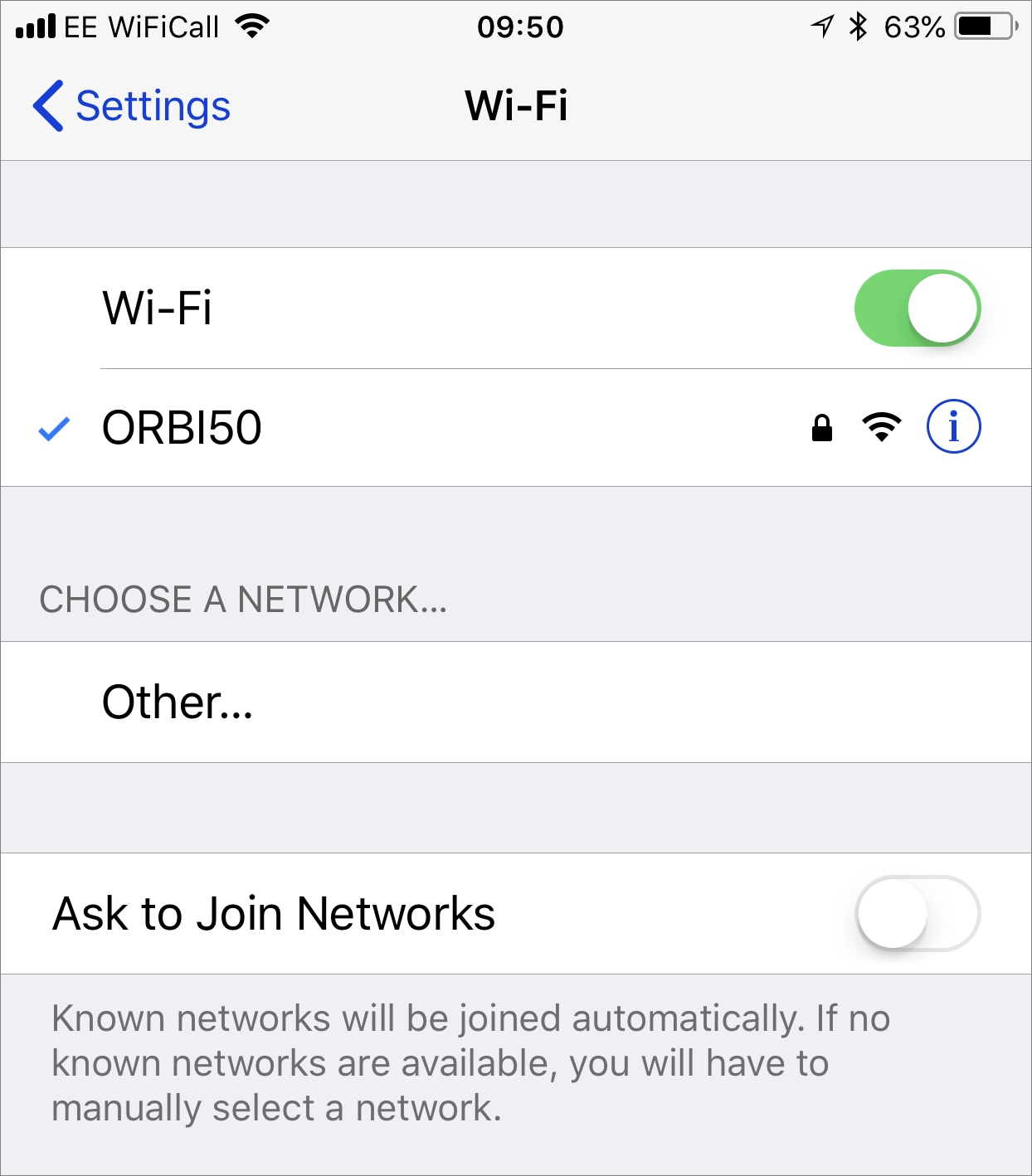Select the ORBI50 network row
This screenshot has height=1176, width=1032.
pos(415,428)
